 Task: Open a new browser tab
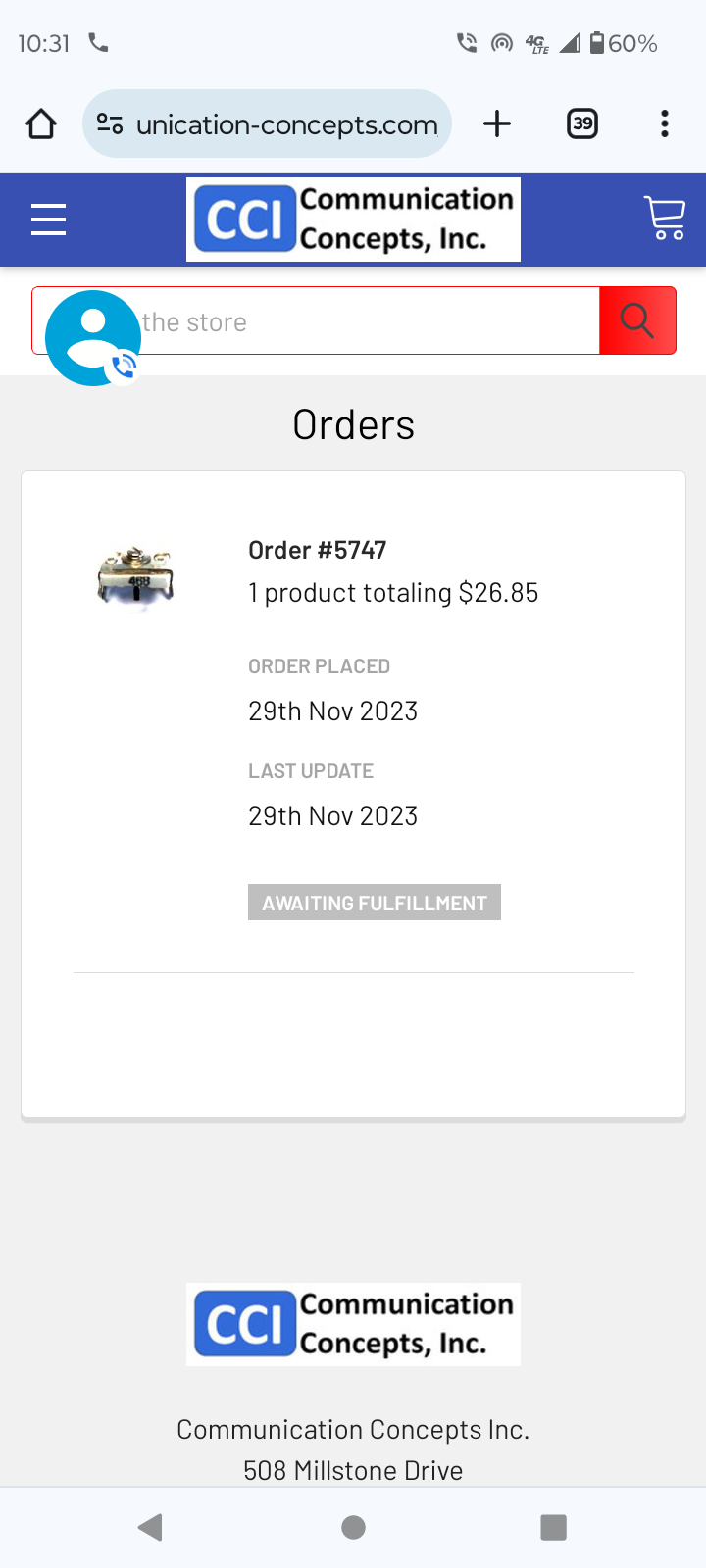tap(497, 124)
